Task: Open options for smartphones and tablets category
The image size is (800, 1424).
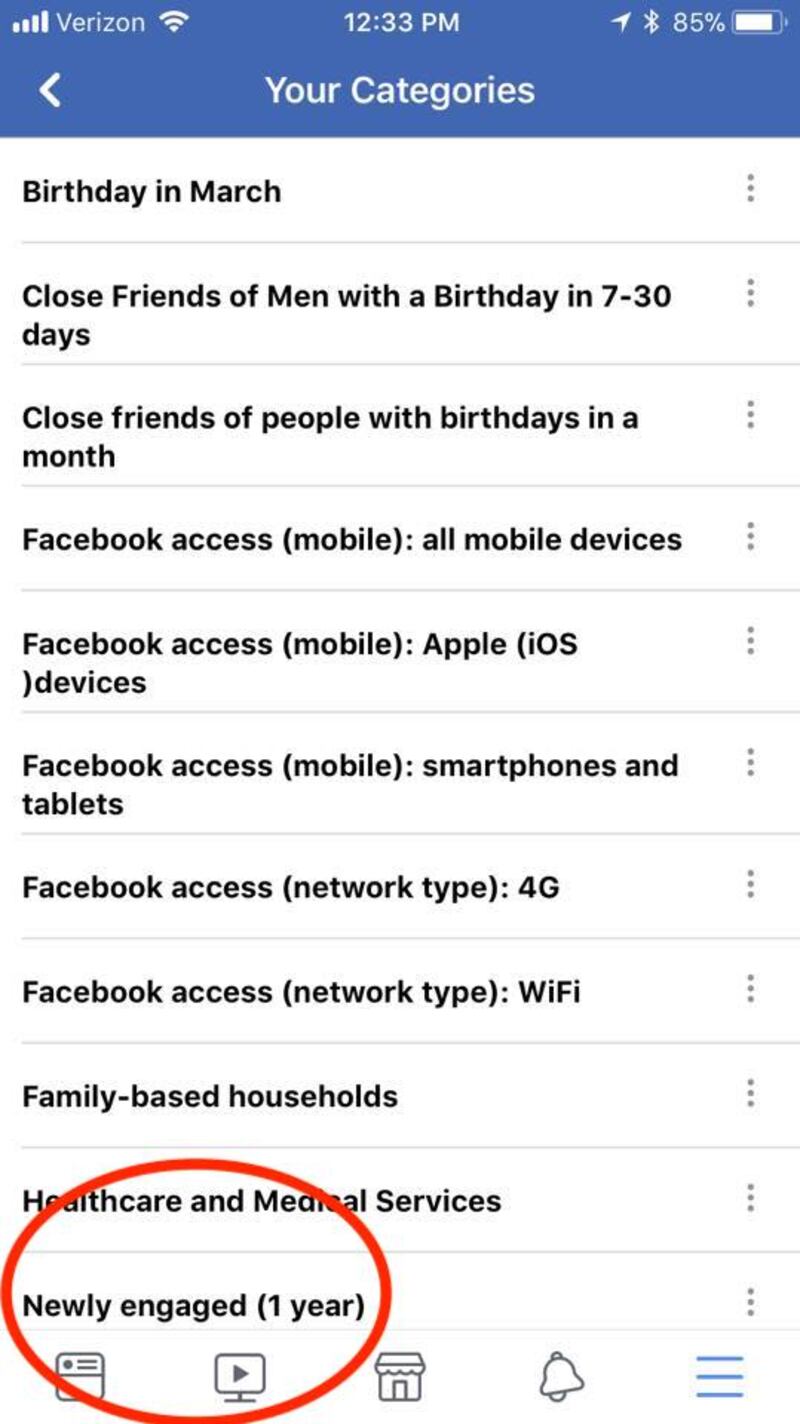Action: tap(750, 764)
